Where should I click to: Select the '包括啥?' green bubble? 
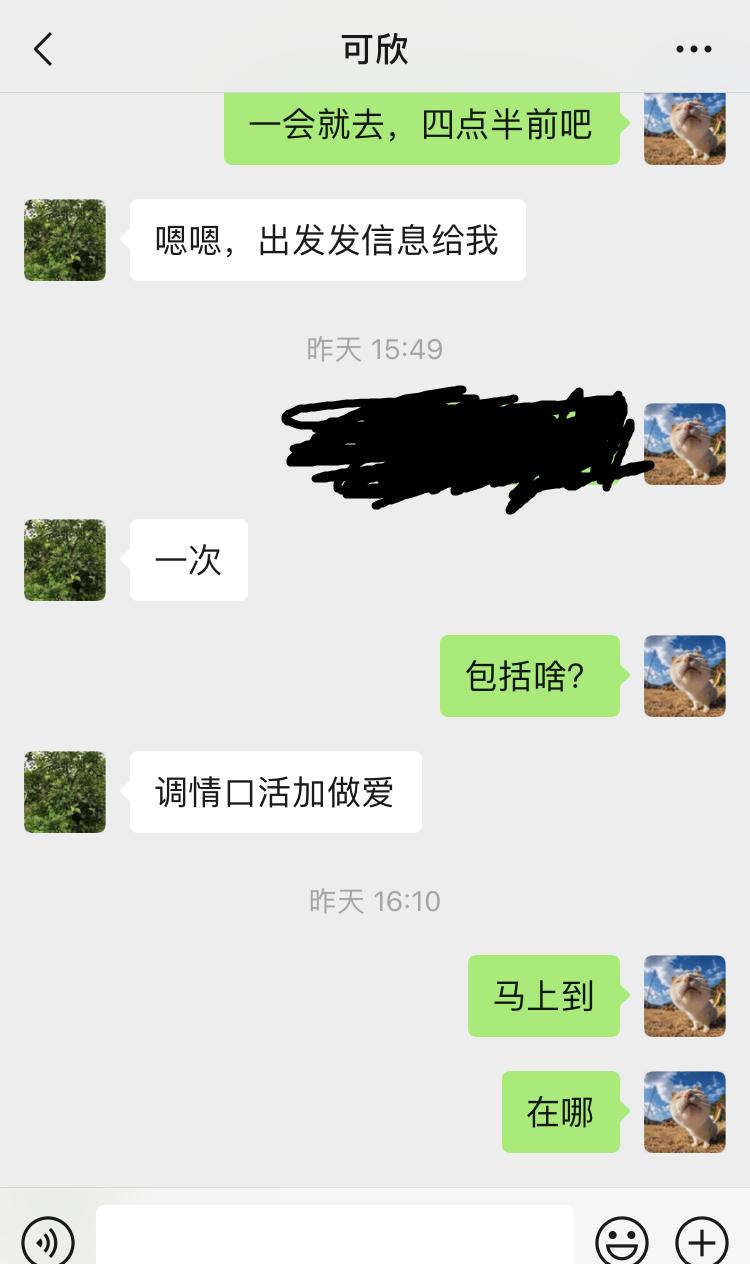[529, 676]
